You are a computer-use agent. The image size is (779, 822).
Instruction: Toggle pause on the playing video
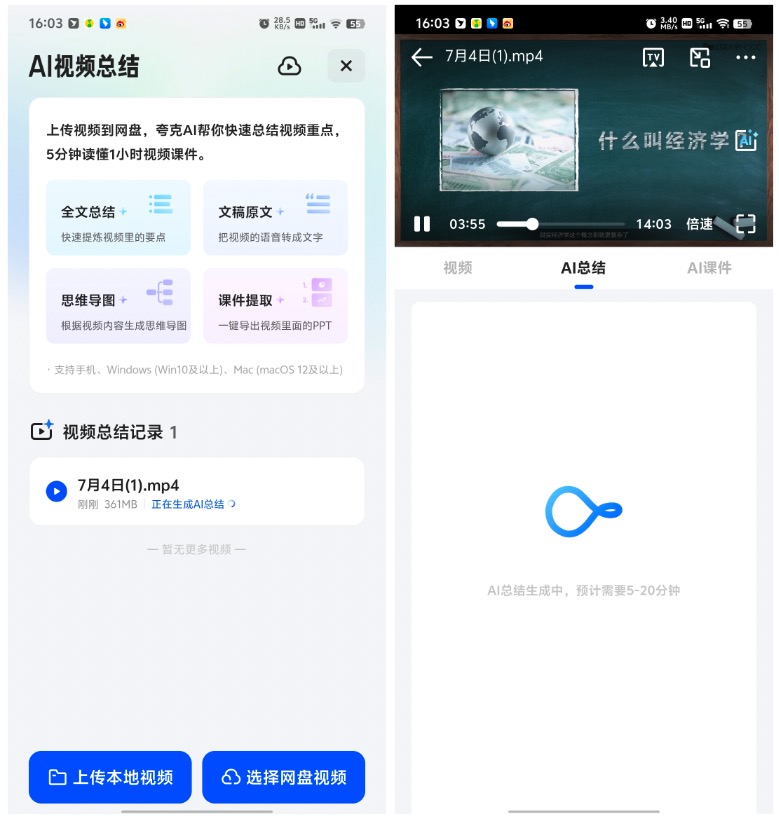(x=422, y=223)
